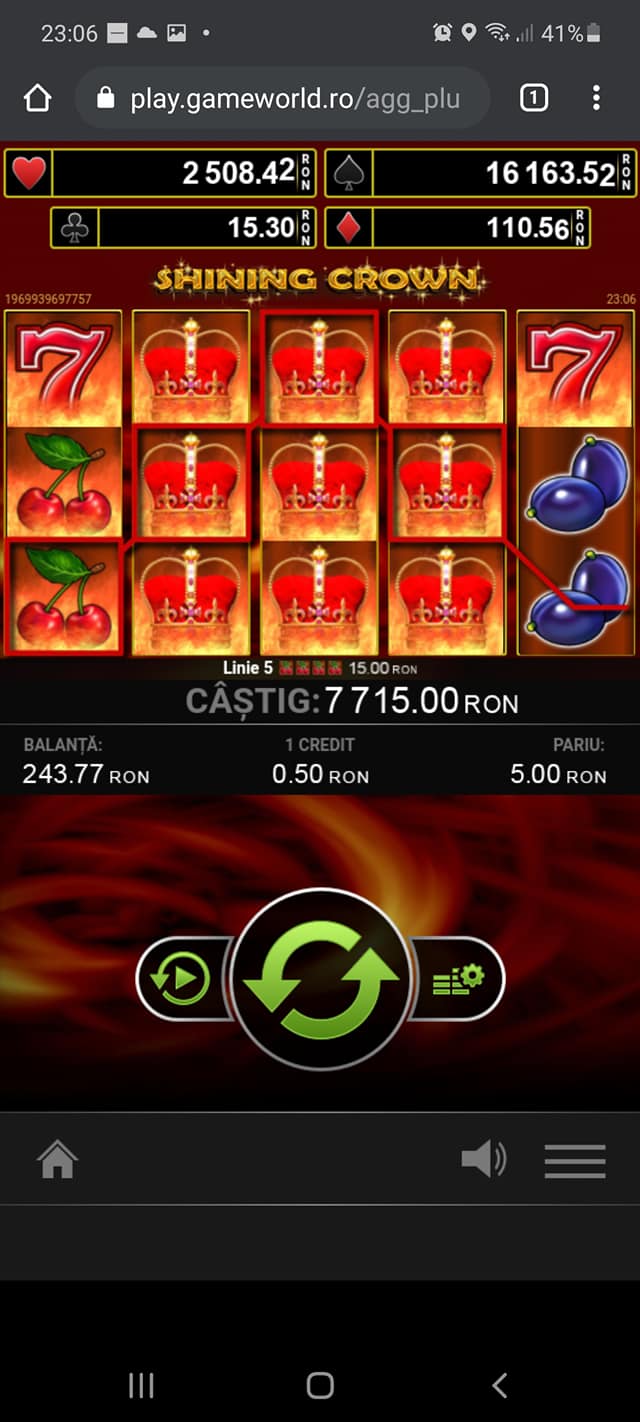Screen dimensions: 640x1422
Task: Mute the game sound
Action: pos(483,1160)
